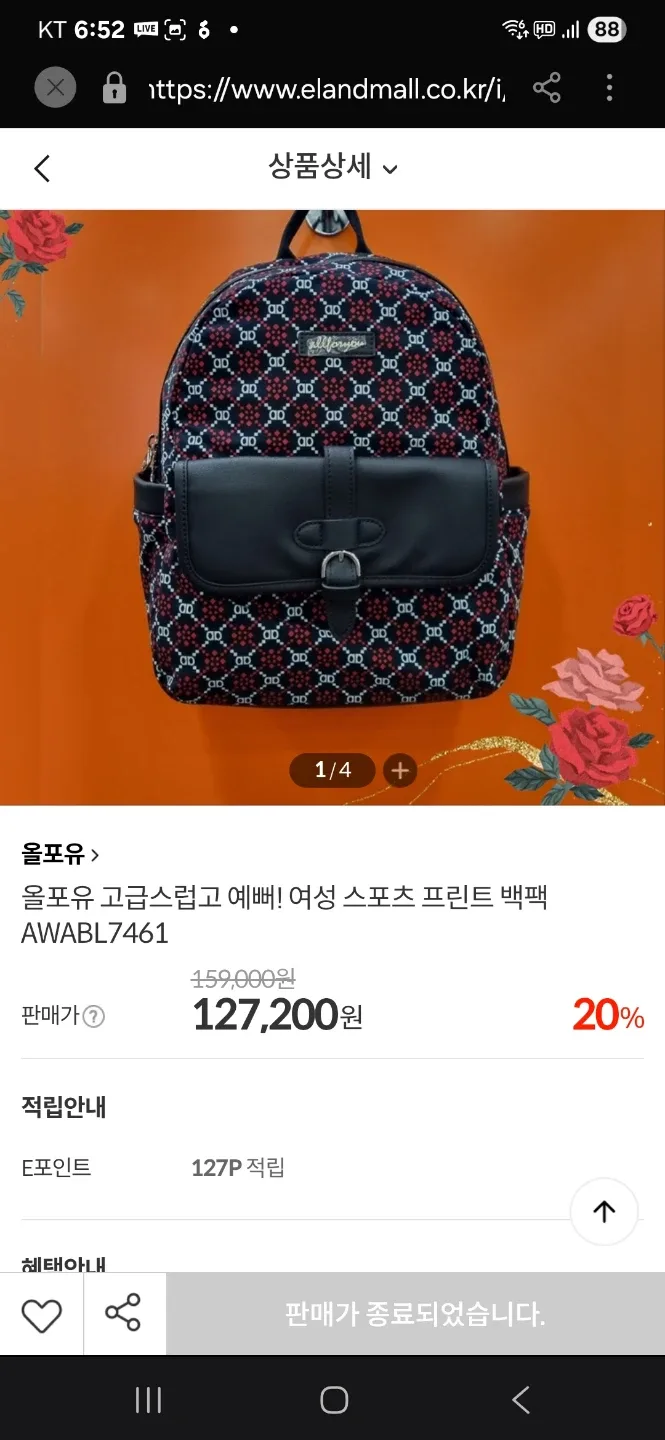Show 판매가 help tooltip
Viewport: 665px width, 1440px height.
pos(93,1016)
